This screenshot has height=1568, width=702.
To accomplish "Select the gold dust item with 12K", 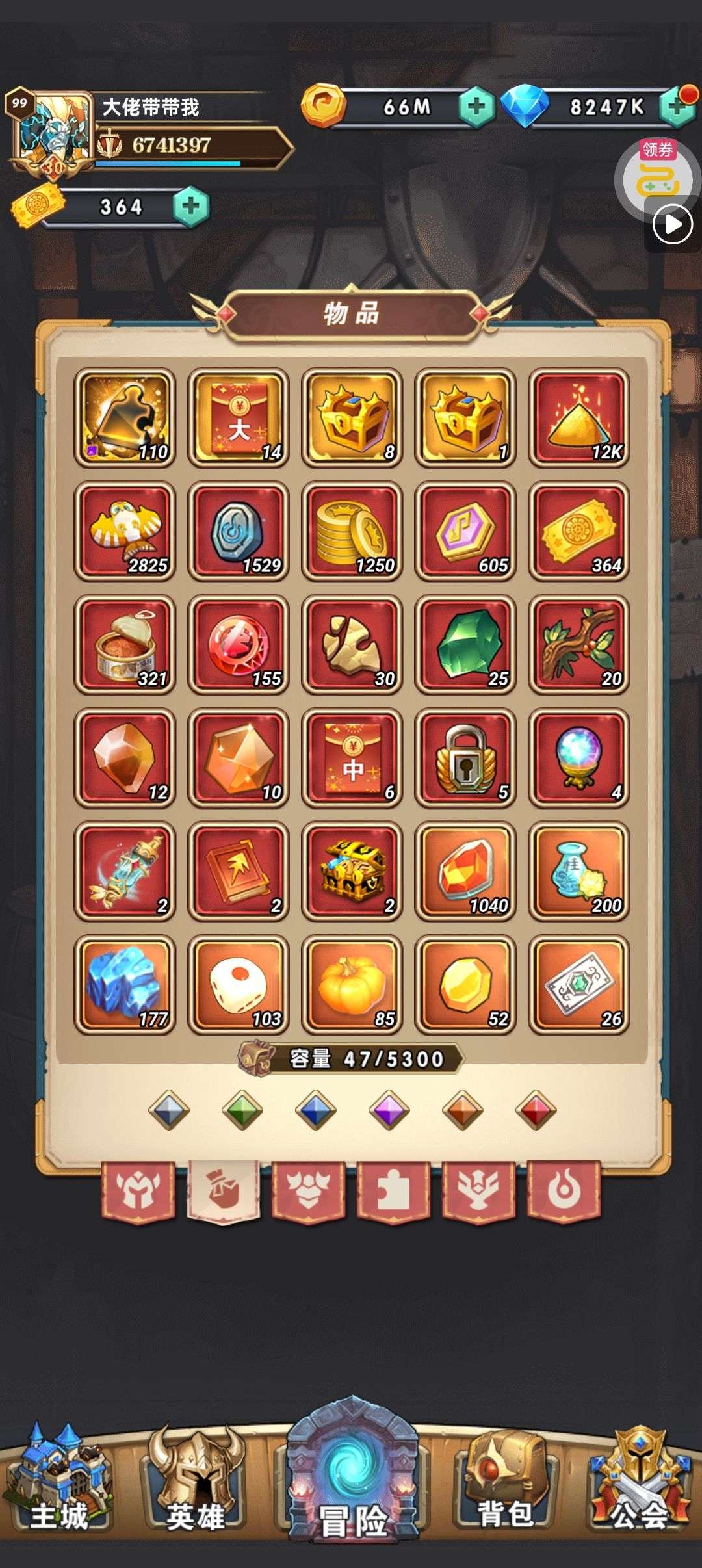I will 579,417.
